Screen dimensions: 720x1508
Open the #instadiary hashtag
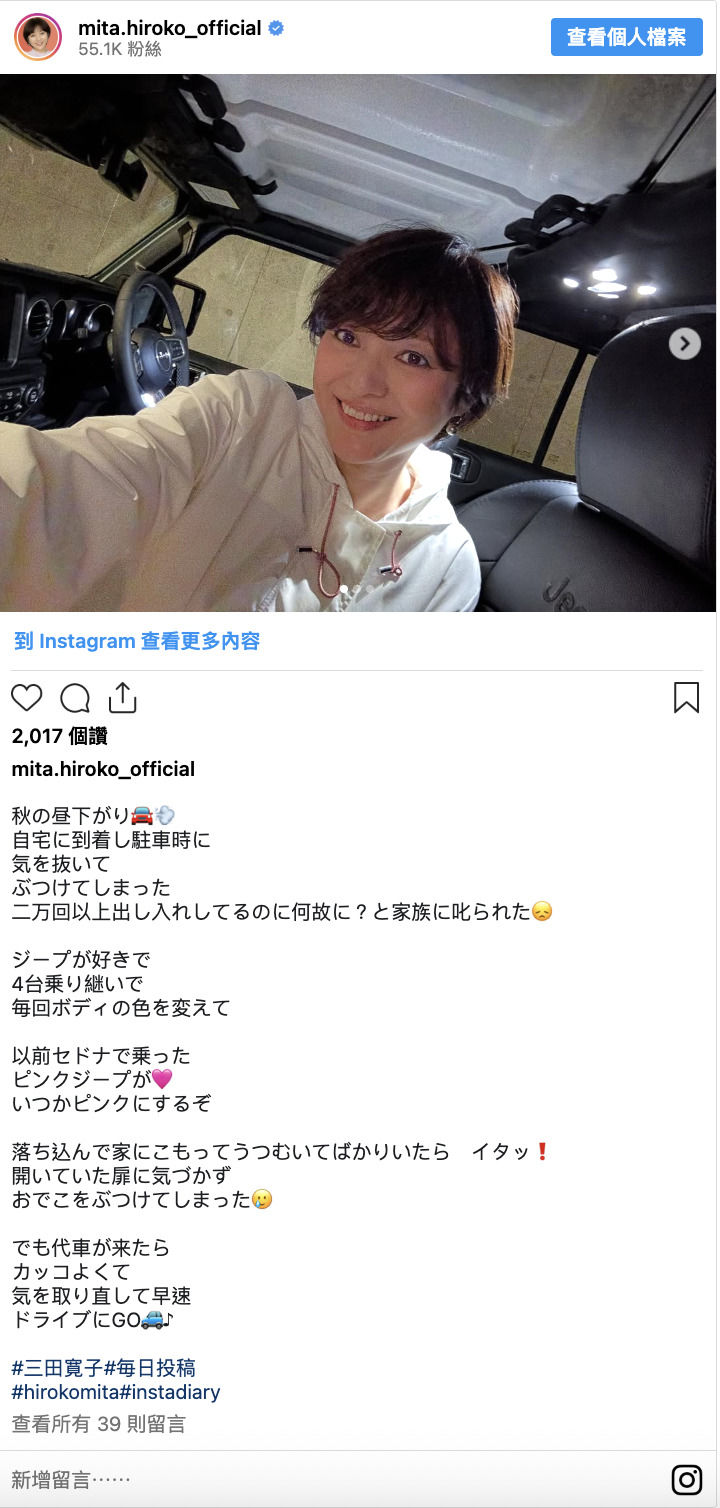click(x=171, y=1392)
